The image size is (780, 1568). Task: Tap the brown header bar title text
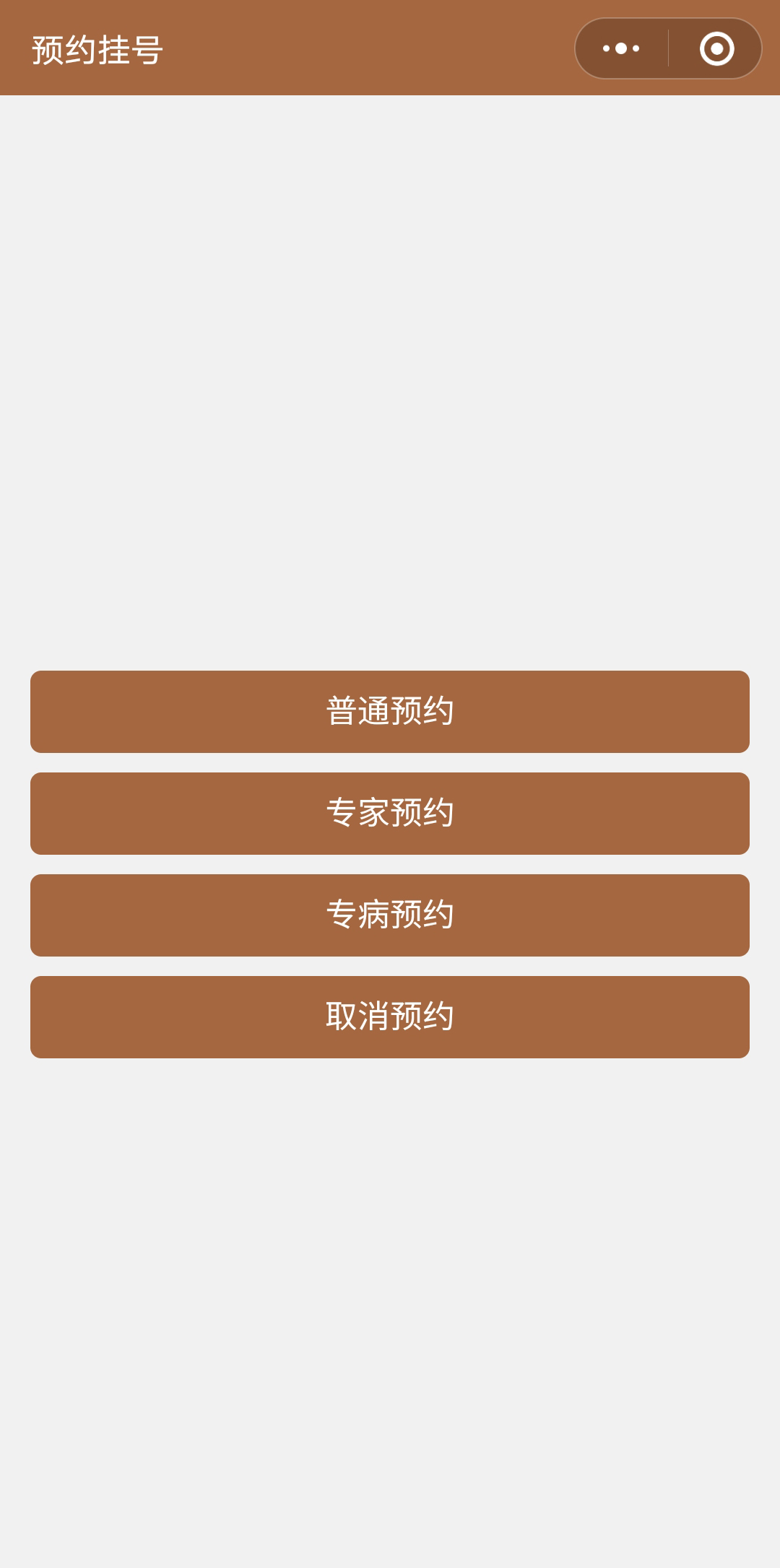(x=96, y=49)
